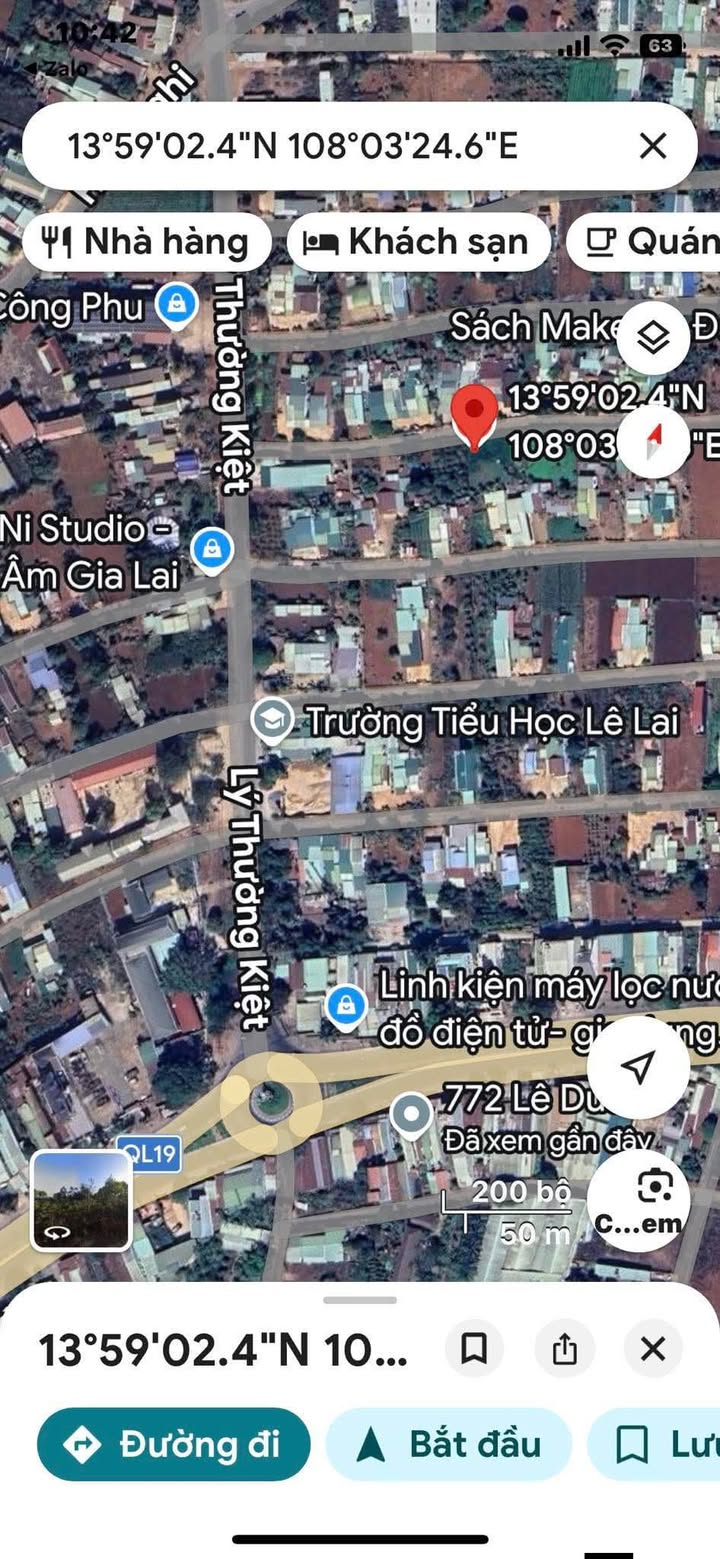Viewport: 720px width, 1559px height.
Task: Tap the Lưu save chip
Action: (660, 1444)
